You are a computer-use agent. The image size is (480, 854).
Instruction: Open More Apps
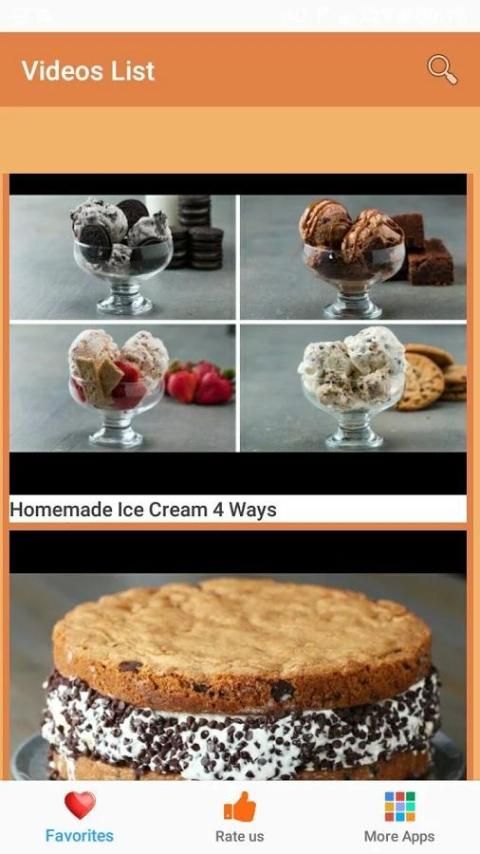399,816
